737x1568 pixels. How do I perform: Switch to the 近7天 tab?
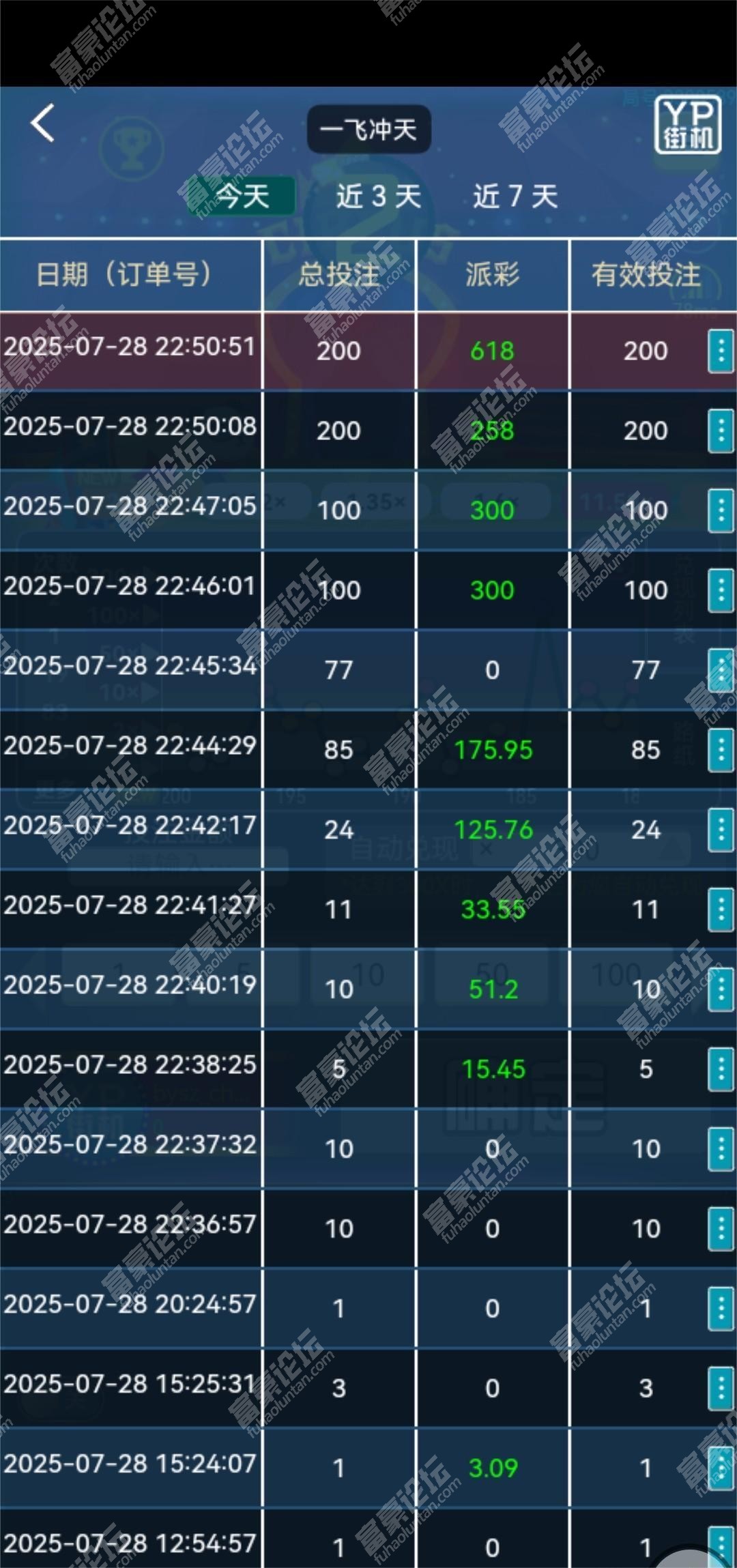point(515,197)
